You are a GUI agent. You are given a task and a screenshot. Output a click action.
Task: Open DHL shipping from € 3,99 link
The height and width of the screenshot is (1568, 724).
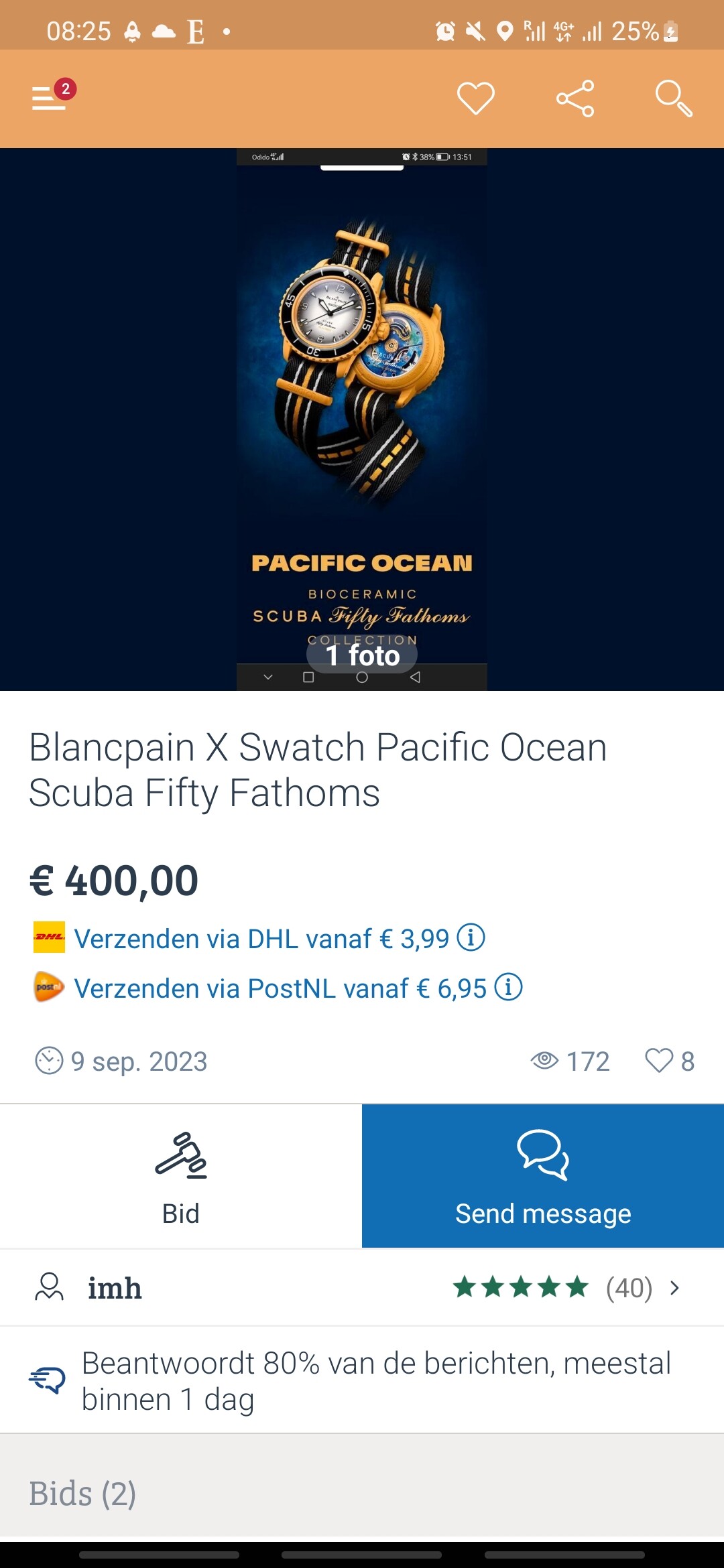click(x=261, y=939)
